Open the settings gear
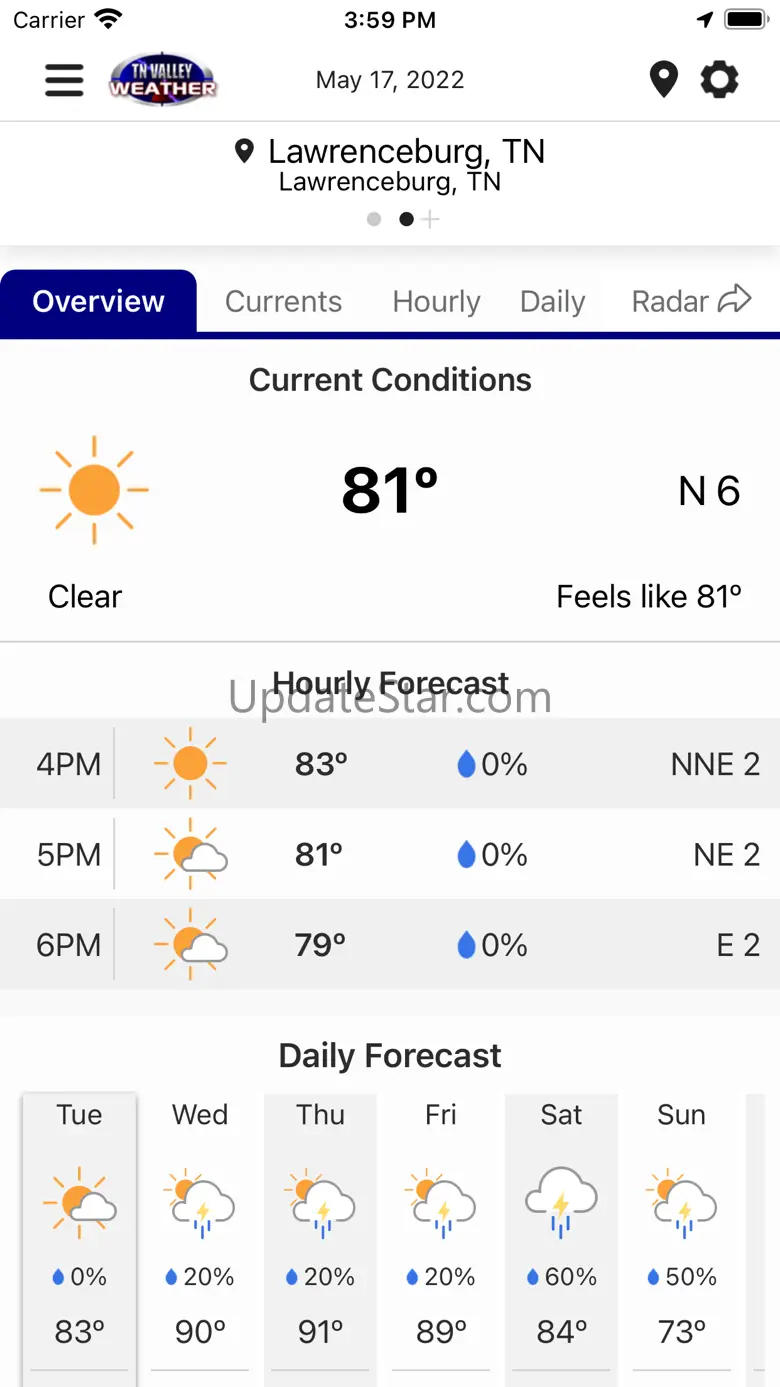 [x=719, y=80]
